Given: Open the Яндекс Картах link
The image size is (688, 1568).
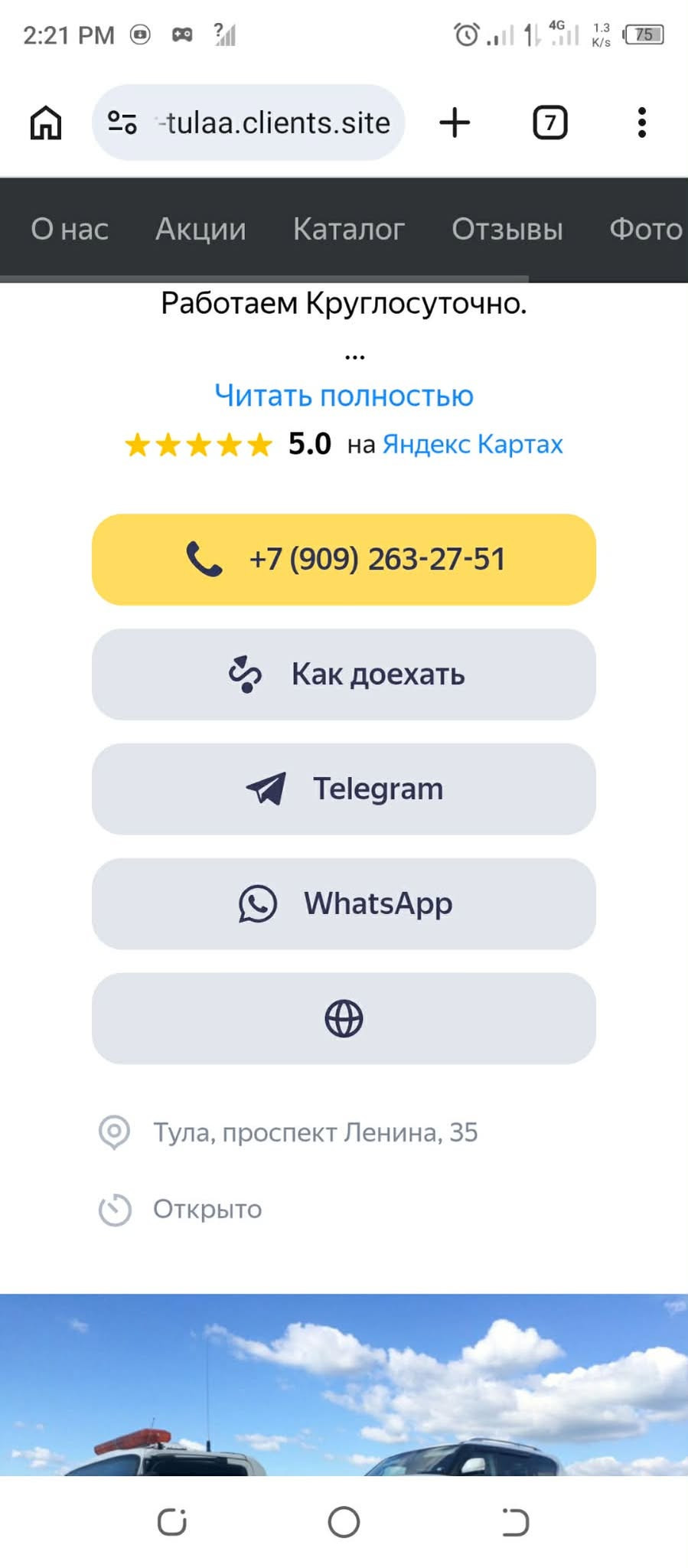Looking at the screenshot, I should click(x=472, y=444).
